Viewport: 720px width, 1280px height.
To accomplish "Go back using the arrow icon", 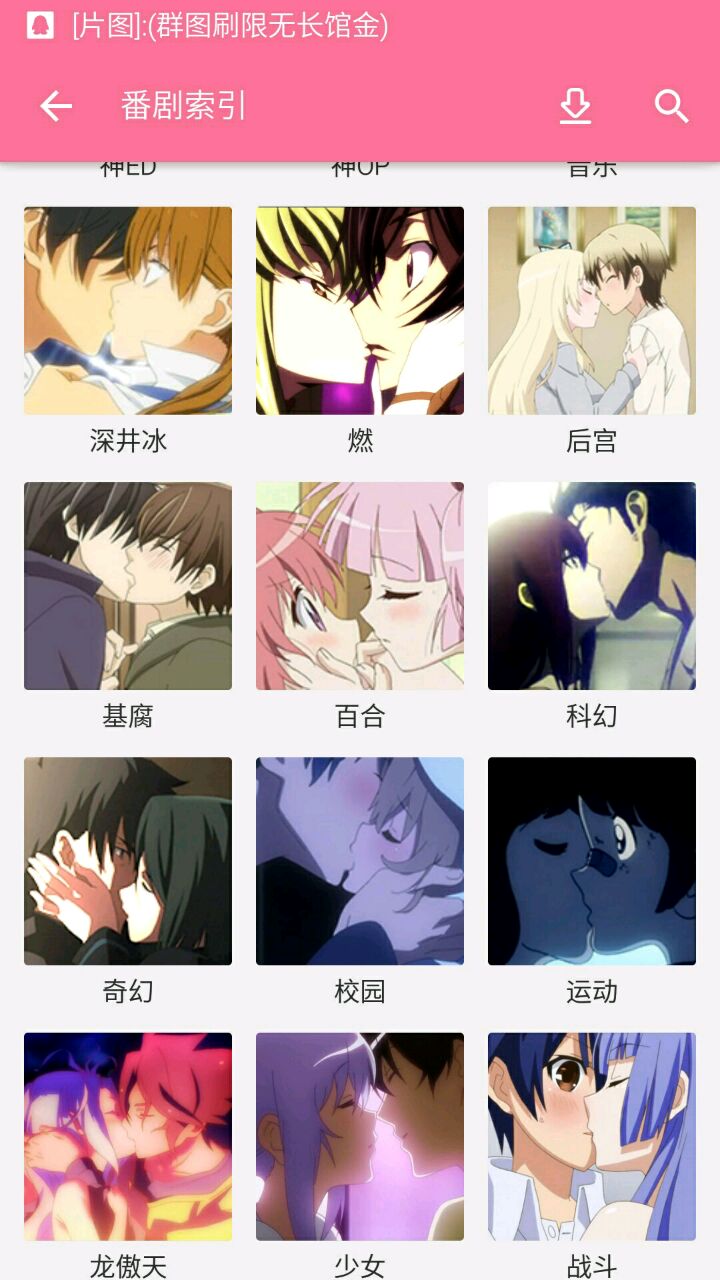I will pyautogui.click(x=56, y=106).
